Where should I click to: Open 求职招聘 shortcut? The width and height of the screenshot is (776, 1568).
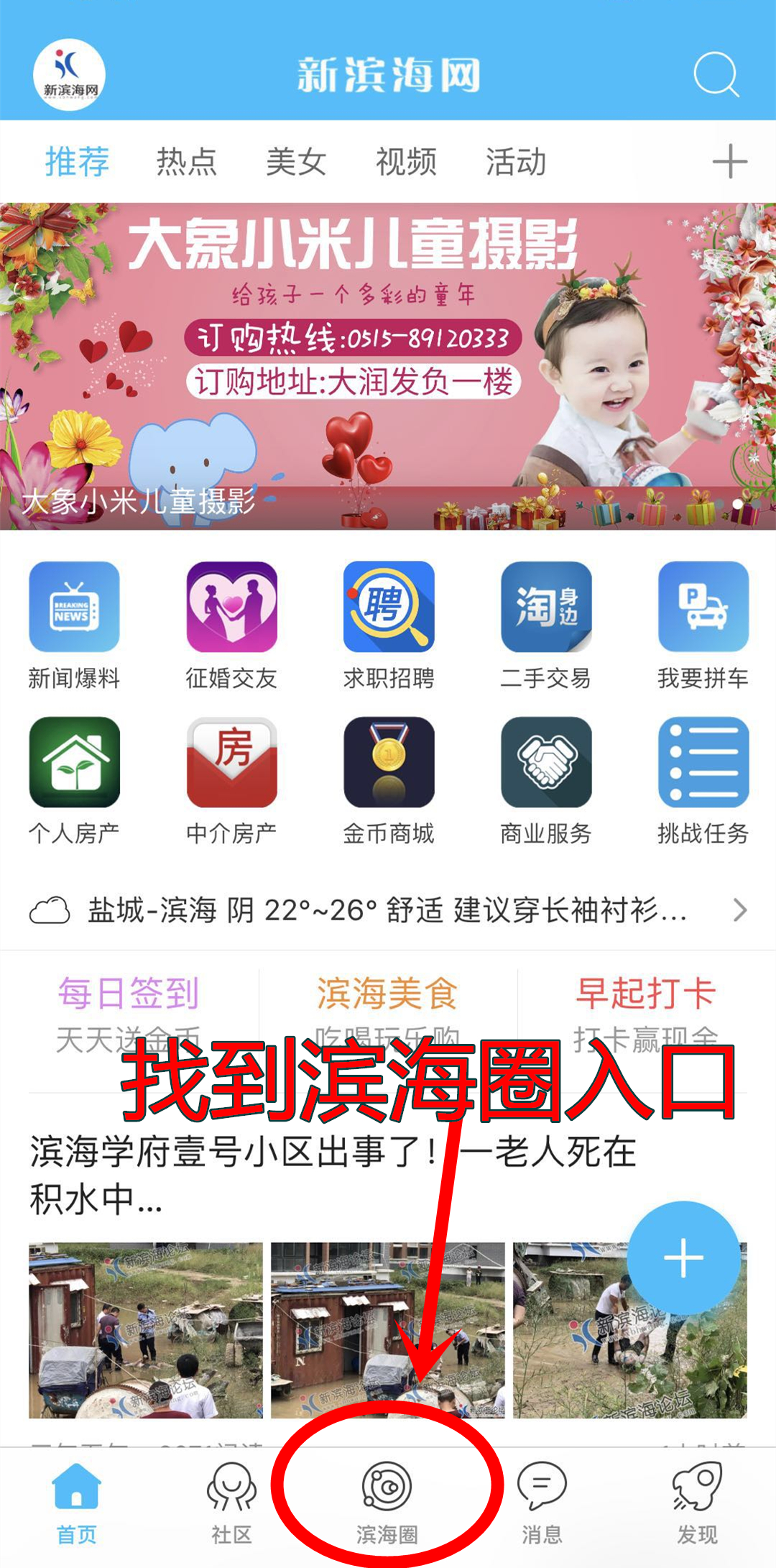(x=389, y=623)
